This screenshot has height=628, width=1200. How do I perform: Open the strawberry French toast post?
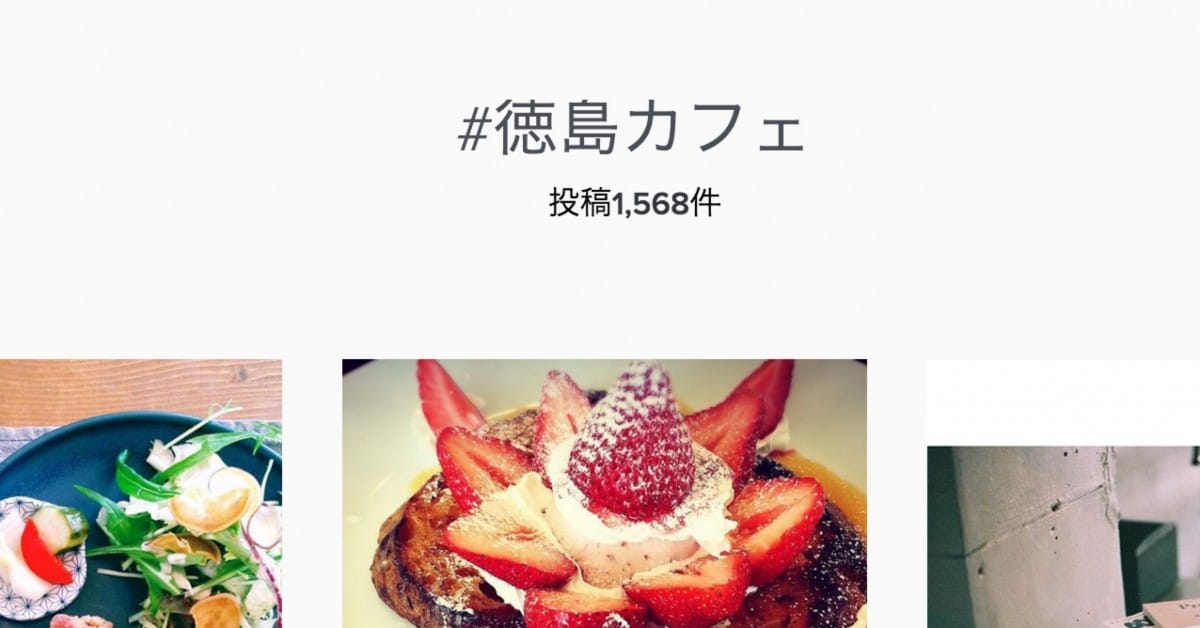[x=604, y=493]
